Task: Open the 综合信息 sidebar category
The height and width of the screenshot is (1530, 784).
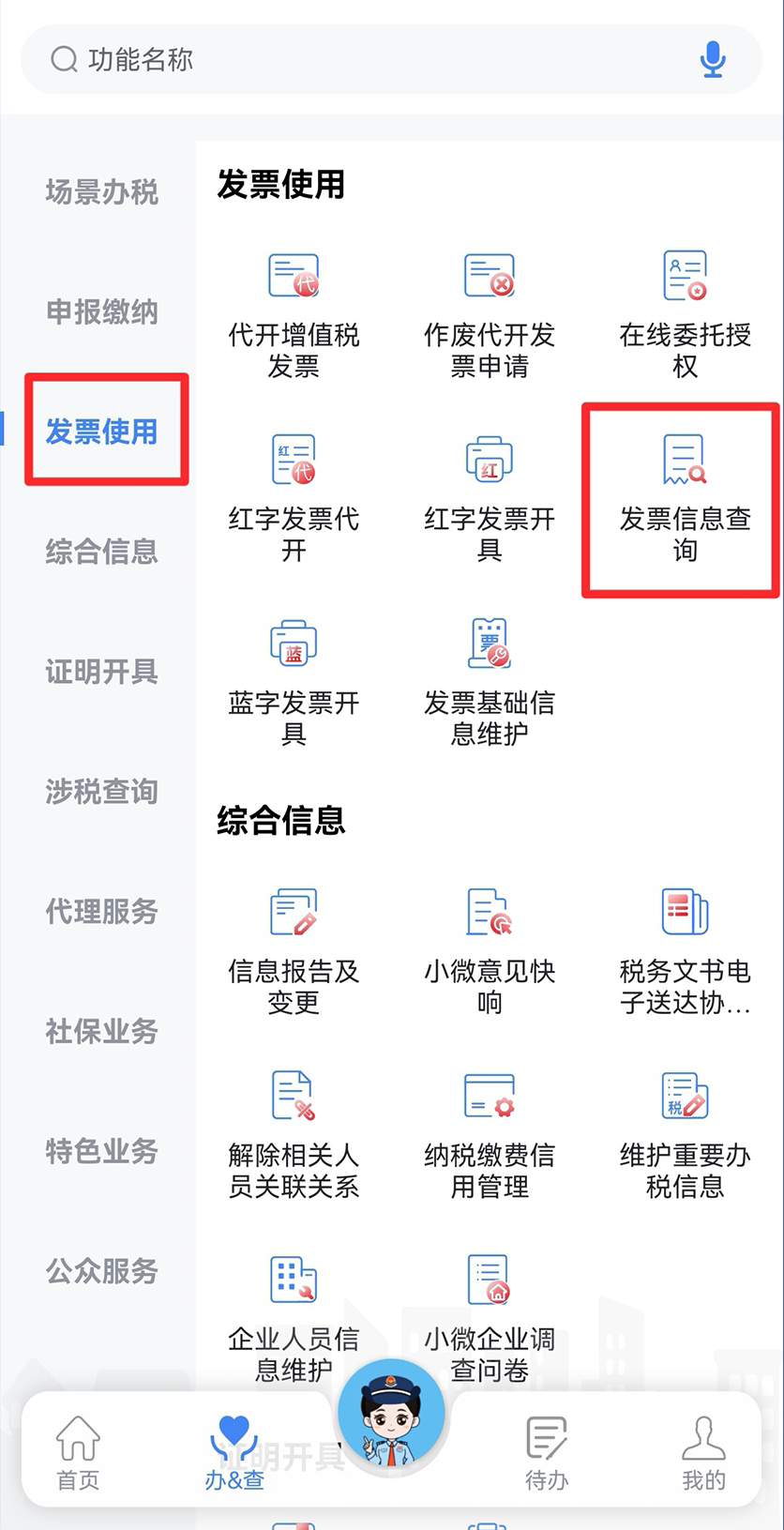Action: (x=101, y=552)
